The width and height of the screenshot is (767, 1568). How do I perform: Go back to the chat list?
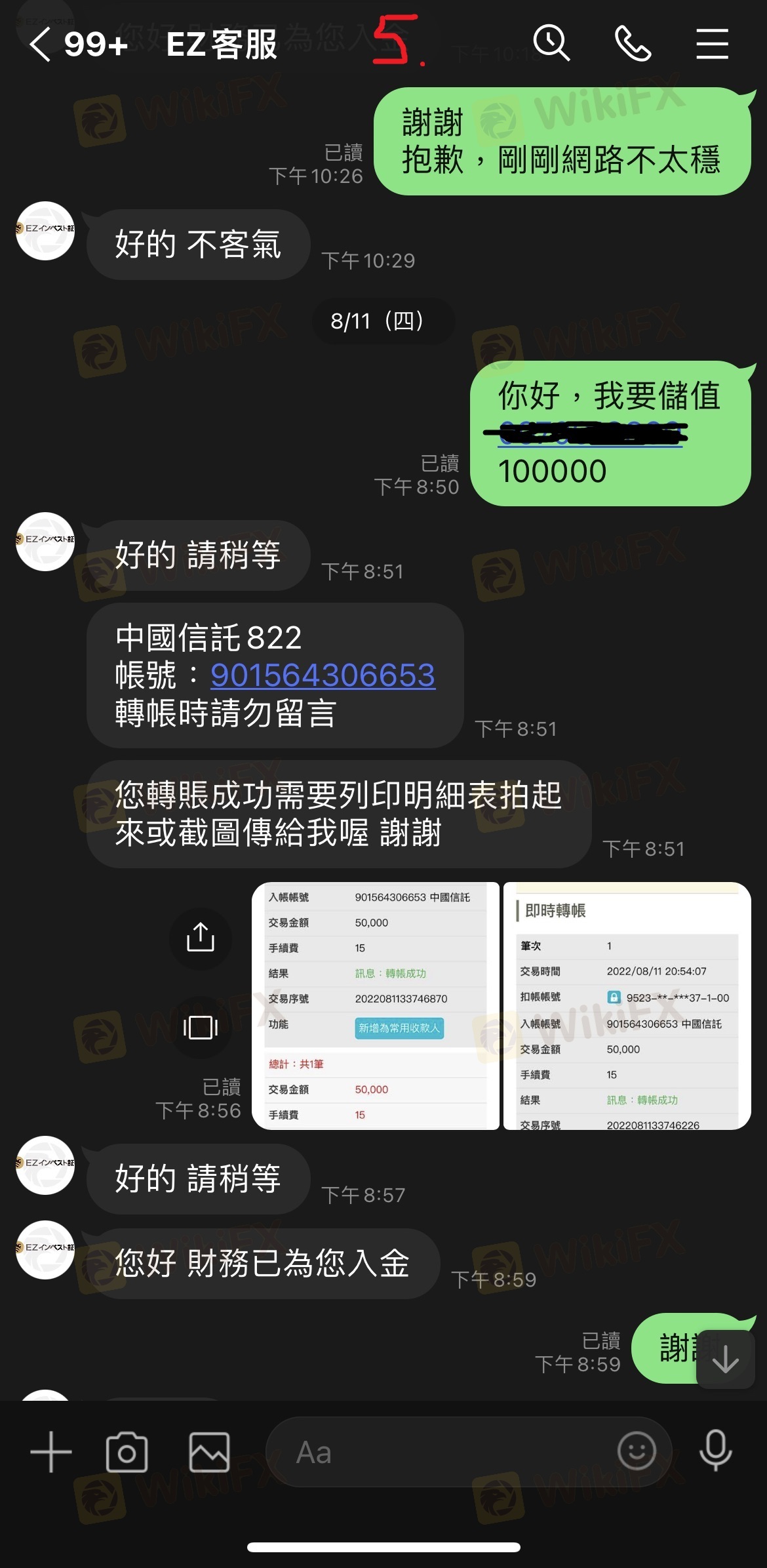41,45
